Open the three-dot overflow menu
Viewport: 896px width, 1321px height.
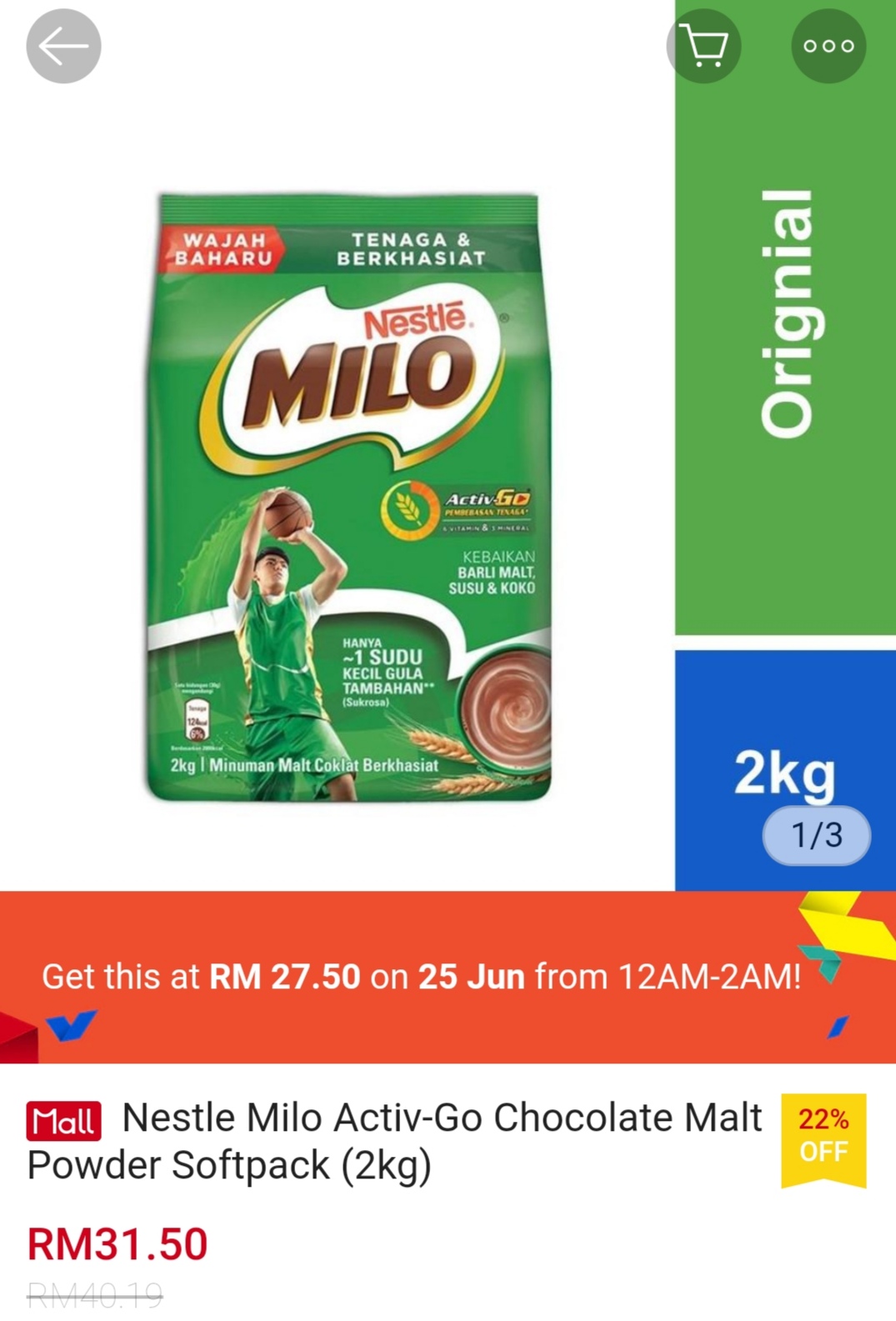click(828, 46)
